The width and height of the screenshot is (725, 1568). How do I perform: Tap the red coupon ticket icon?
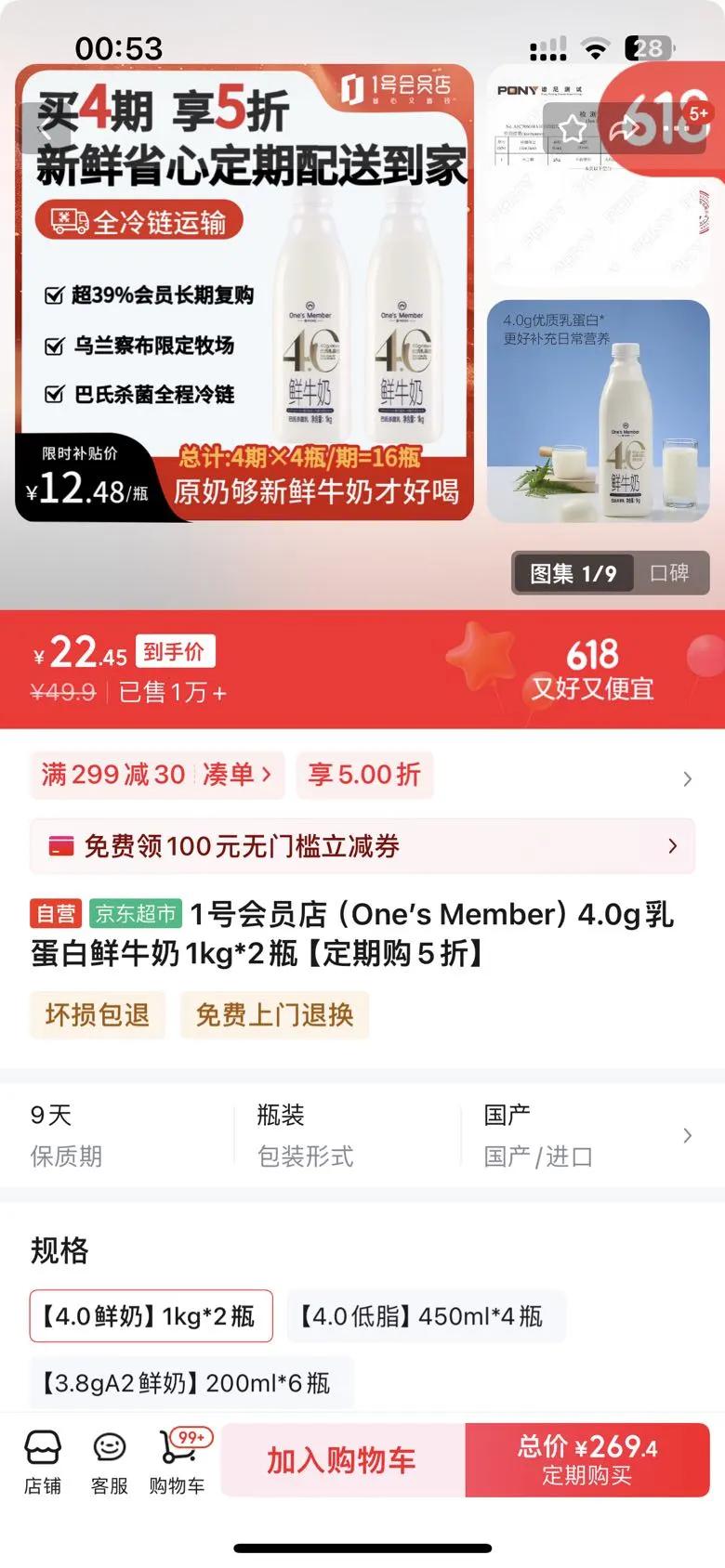coord(61,846)
